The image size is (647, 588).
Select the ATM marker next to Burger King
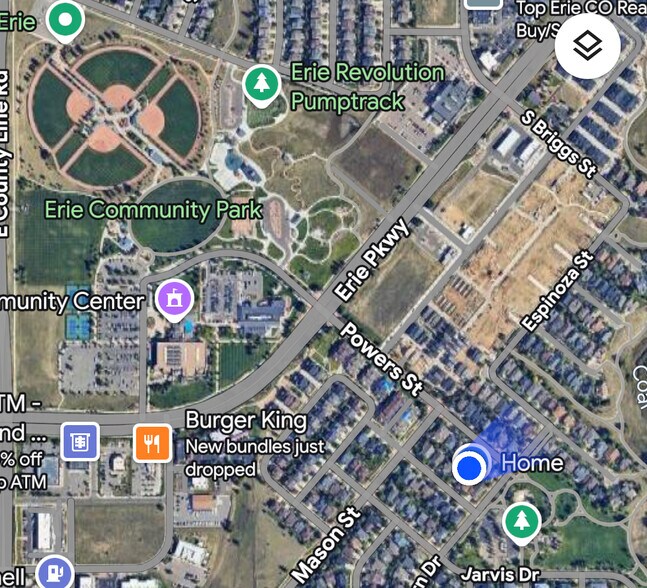click(80, 442)
